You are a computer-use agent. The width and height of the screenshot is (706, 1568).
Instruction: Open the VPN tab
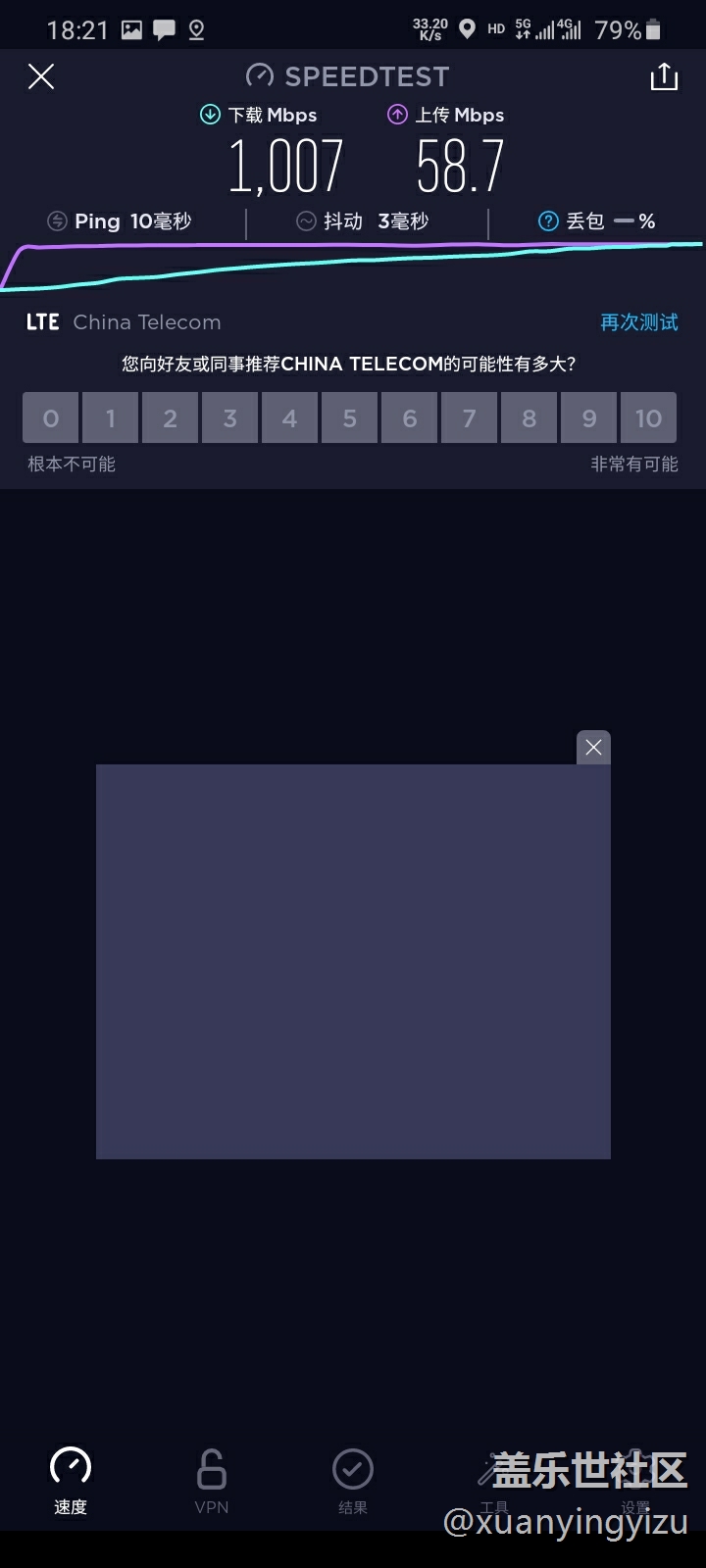[x=212, y=1481]
